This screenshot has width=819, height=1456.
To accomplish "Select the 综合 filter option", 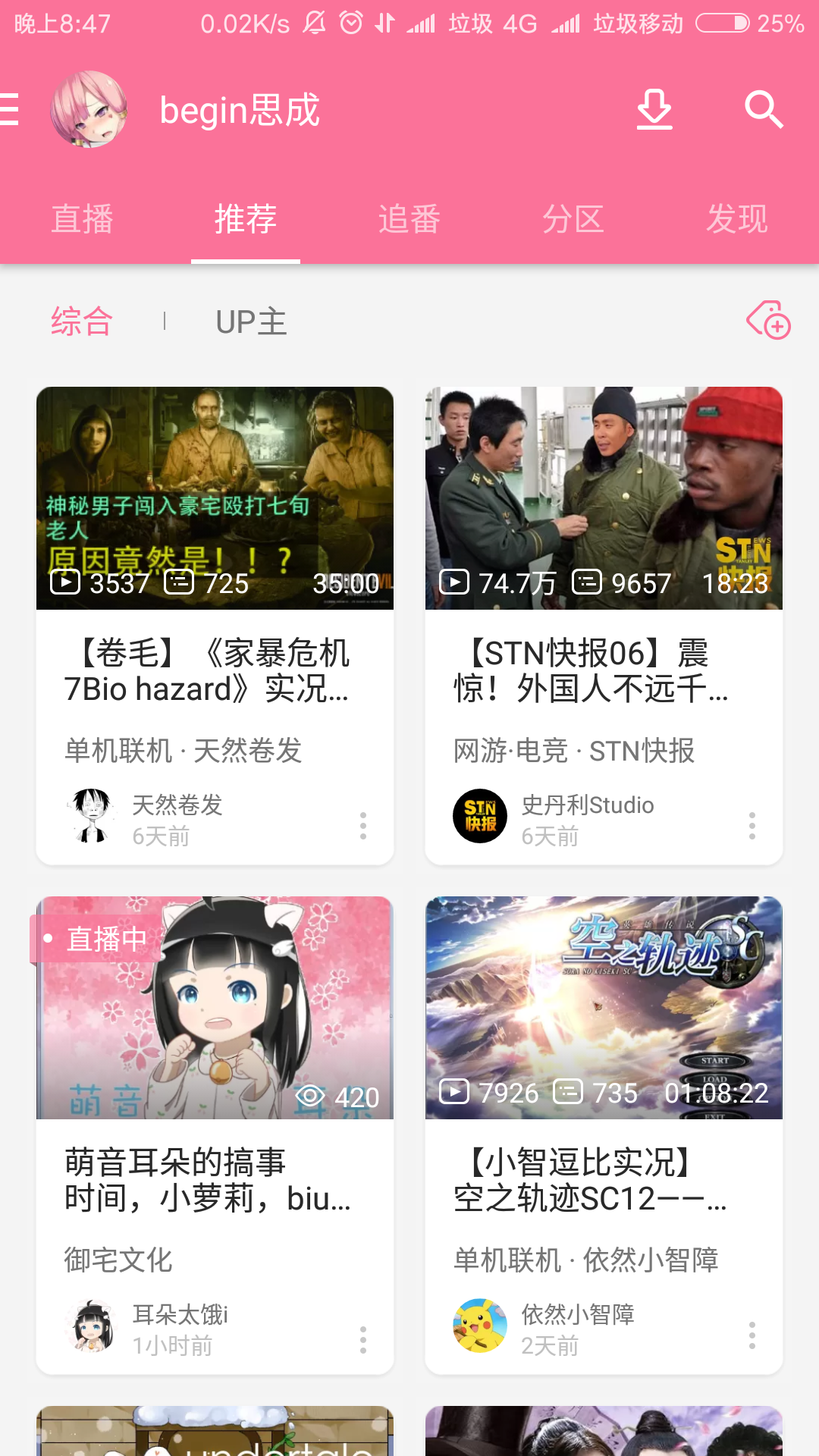I will 80,322.
